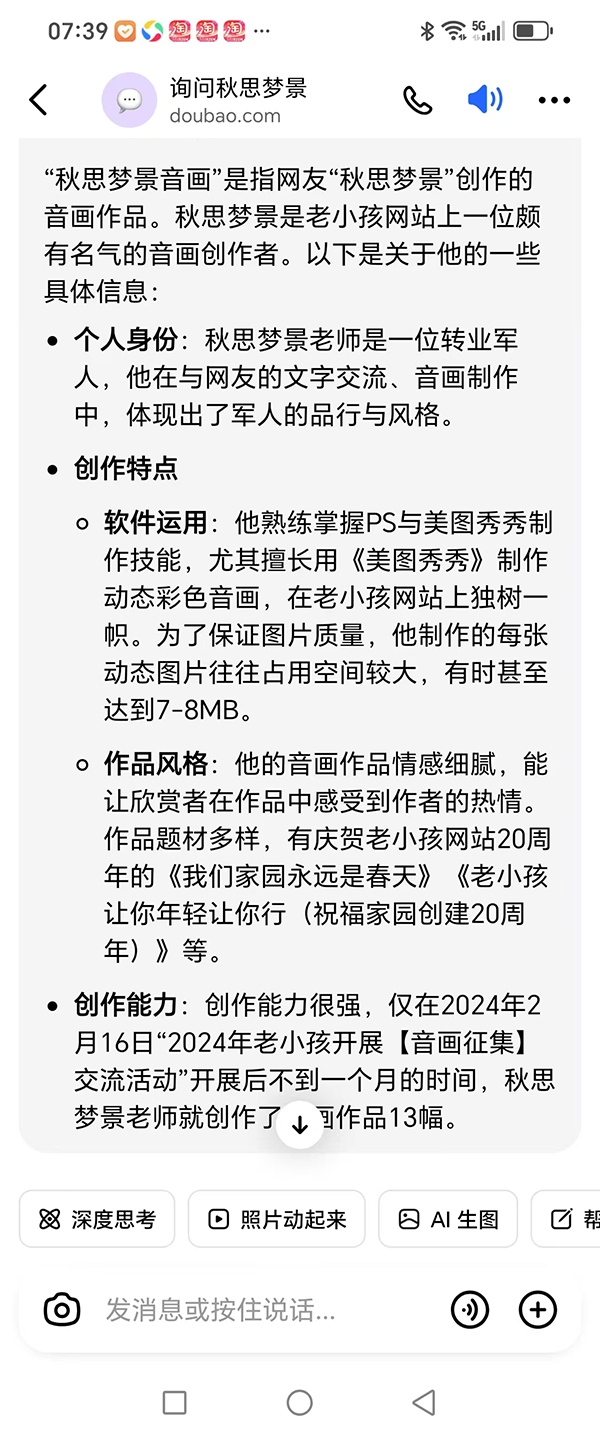Select the AI 生图 chip

[x=447, y=1219]
